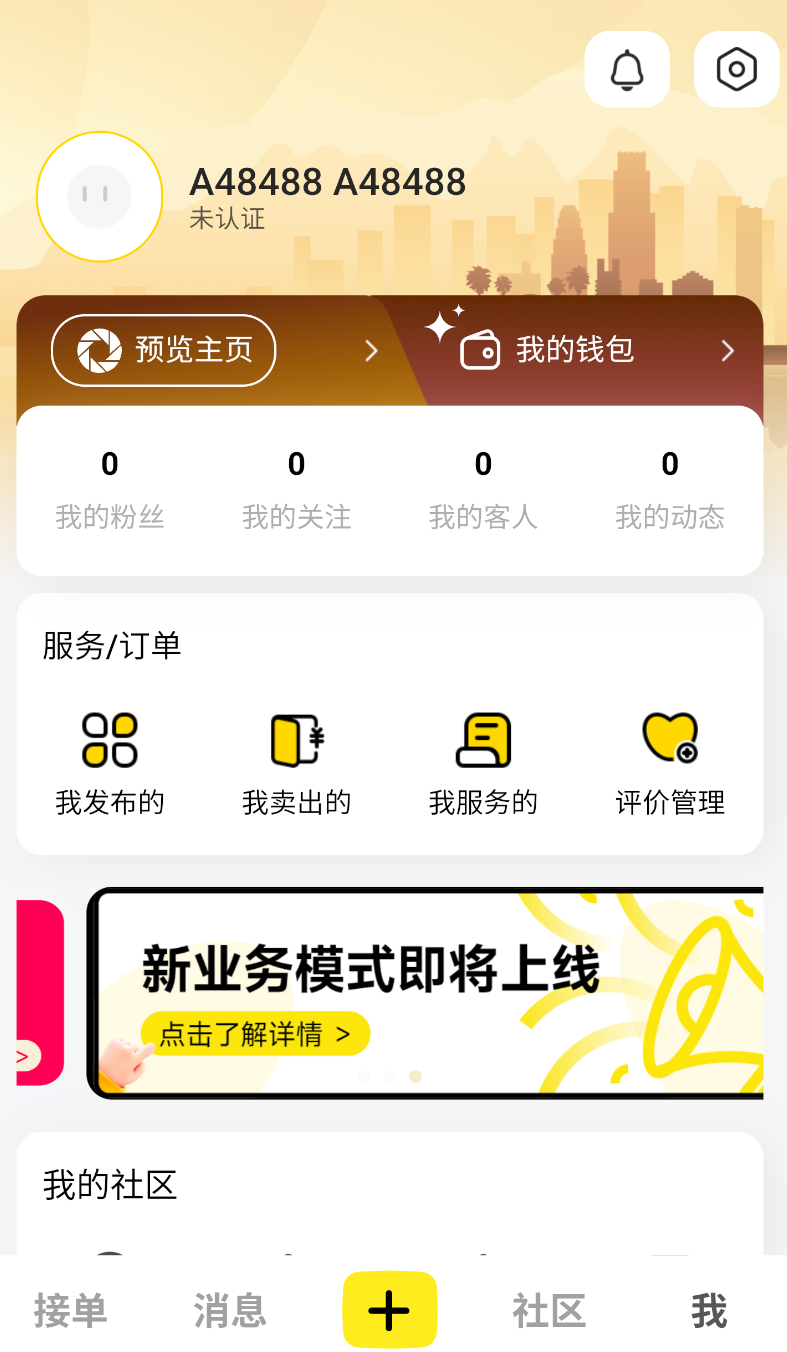Expand 预览主页 via its chevron arrow
This screenshot has width=787, height=1352.
pos(371,351)
